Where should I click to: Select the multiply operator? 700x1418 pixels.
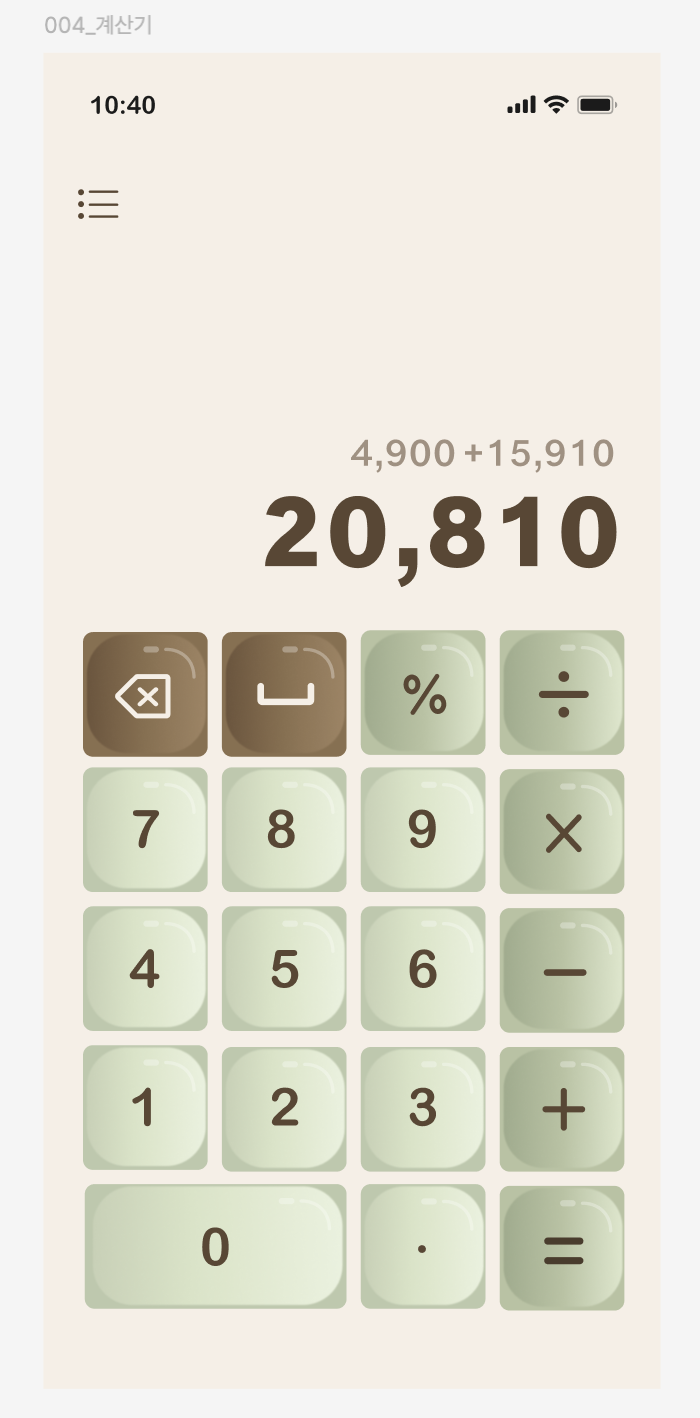(562, 832)
